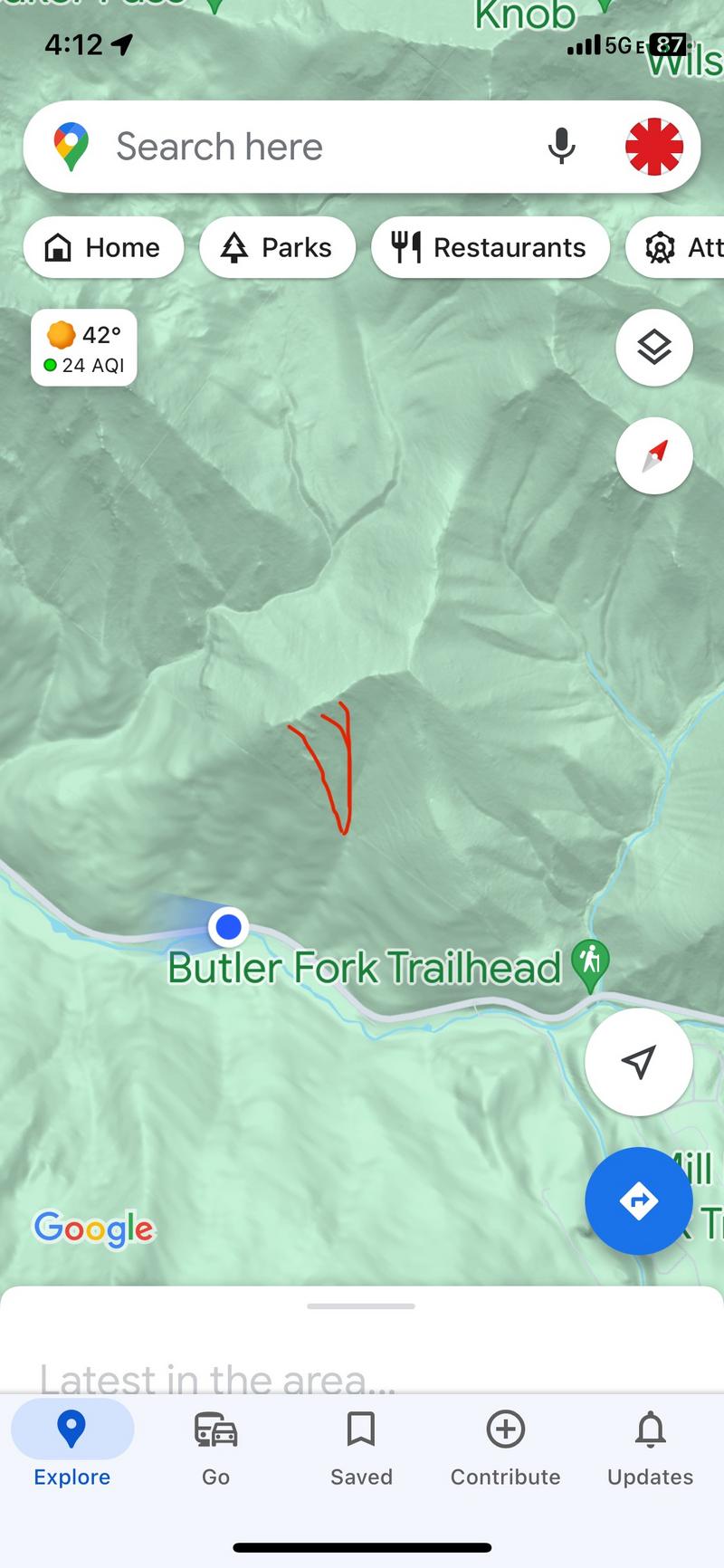Open the Butler Fork Trailhead pin
The width and height of the screenshot is (724, 1568).
pos(590,963)
